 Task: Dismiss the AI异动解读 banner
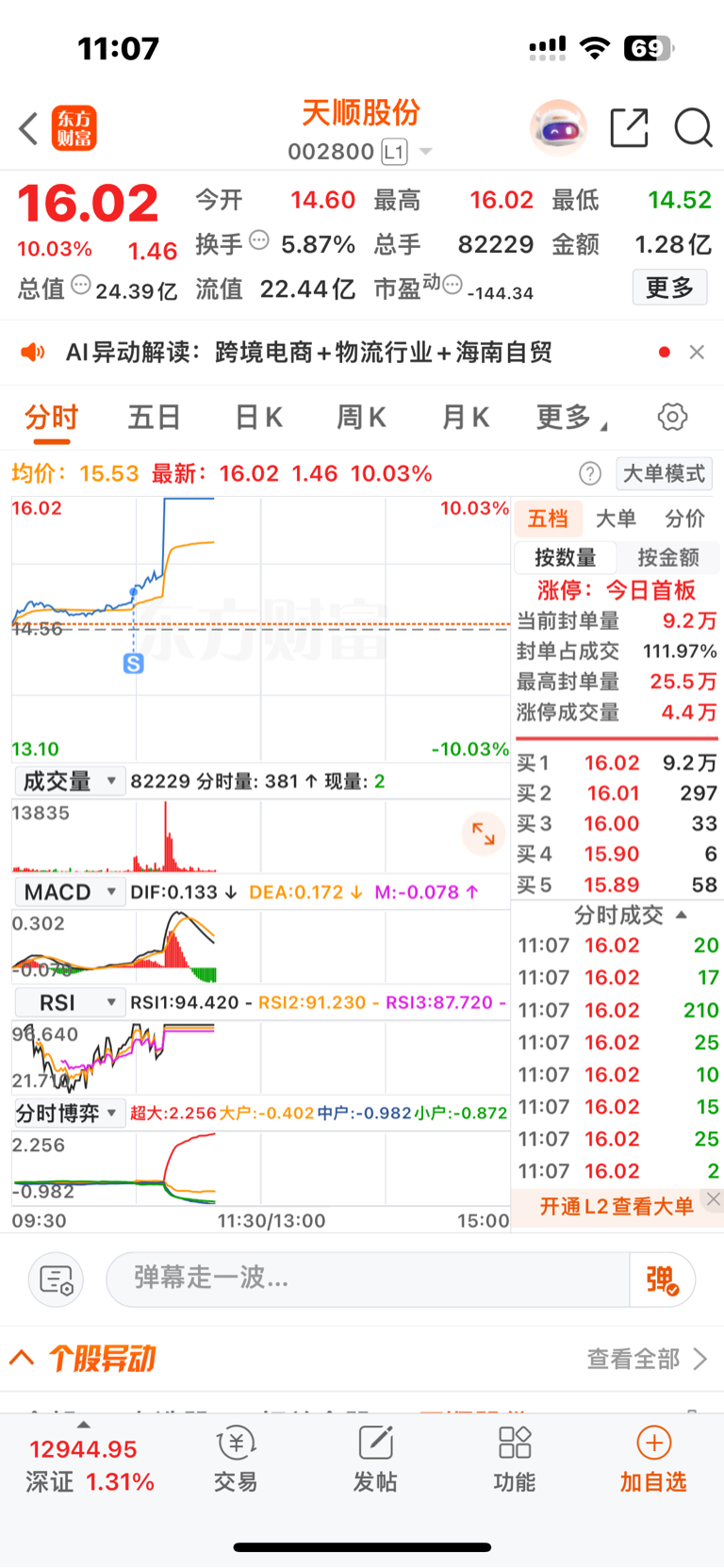tap(697, 352)
